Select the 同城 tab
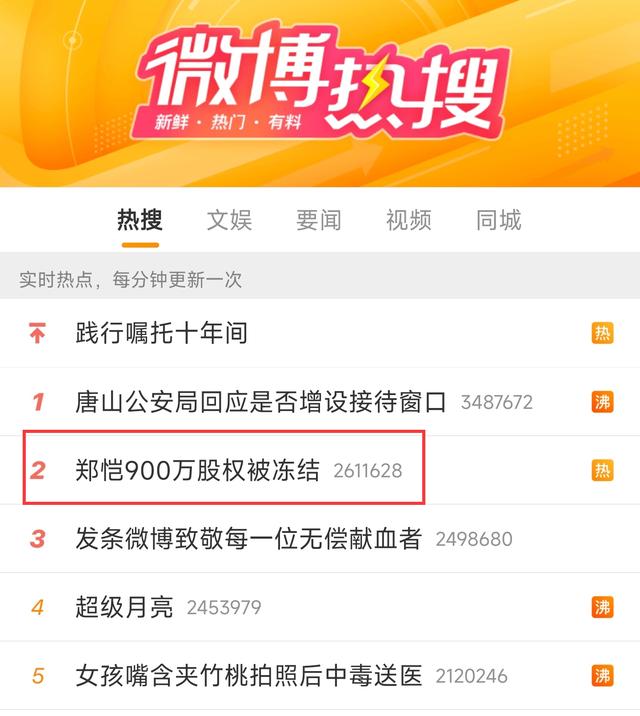The image size is (640, 716). pyautogui.click(x=498, y=220)
